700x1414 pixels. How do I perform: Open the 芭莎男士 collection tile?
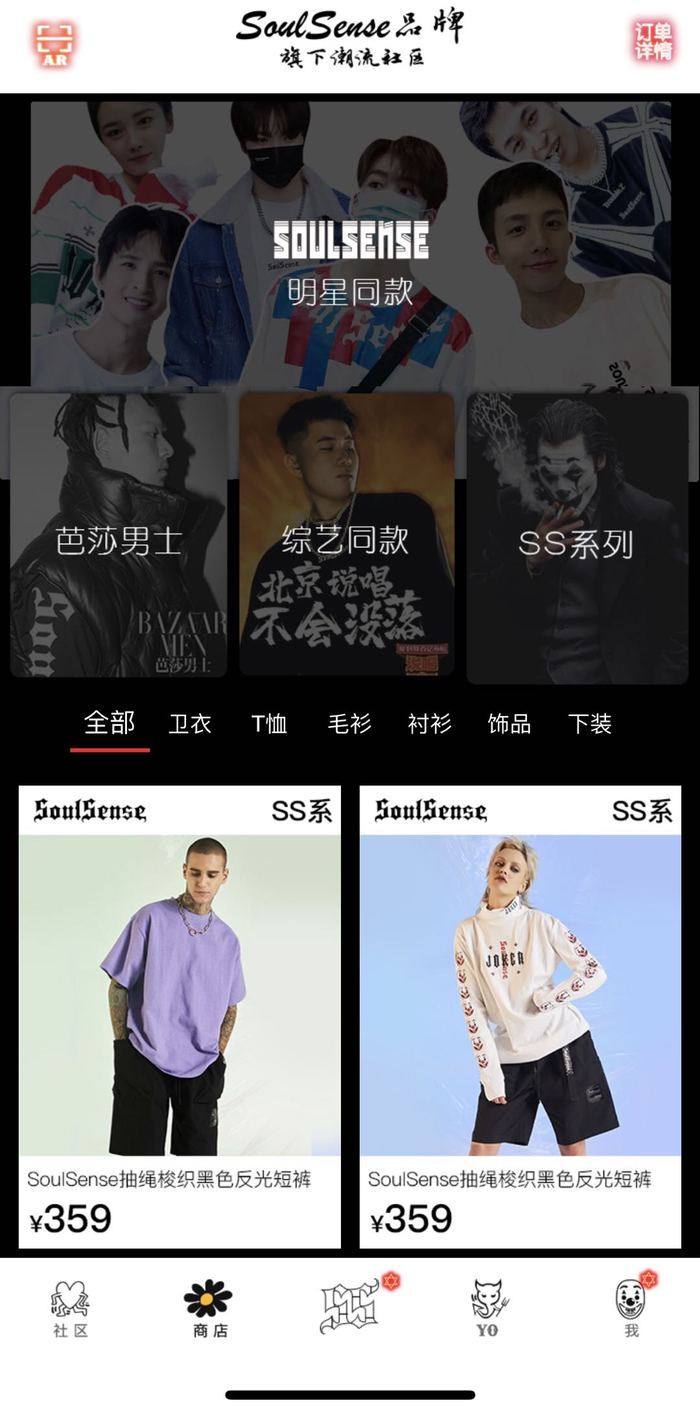pyautogui.click(x=118, y=537)
